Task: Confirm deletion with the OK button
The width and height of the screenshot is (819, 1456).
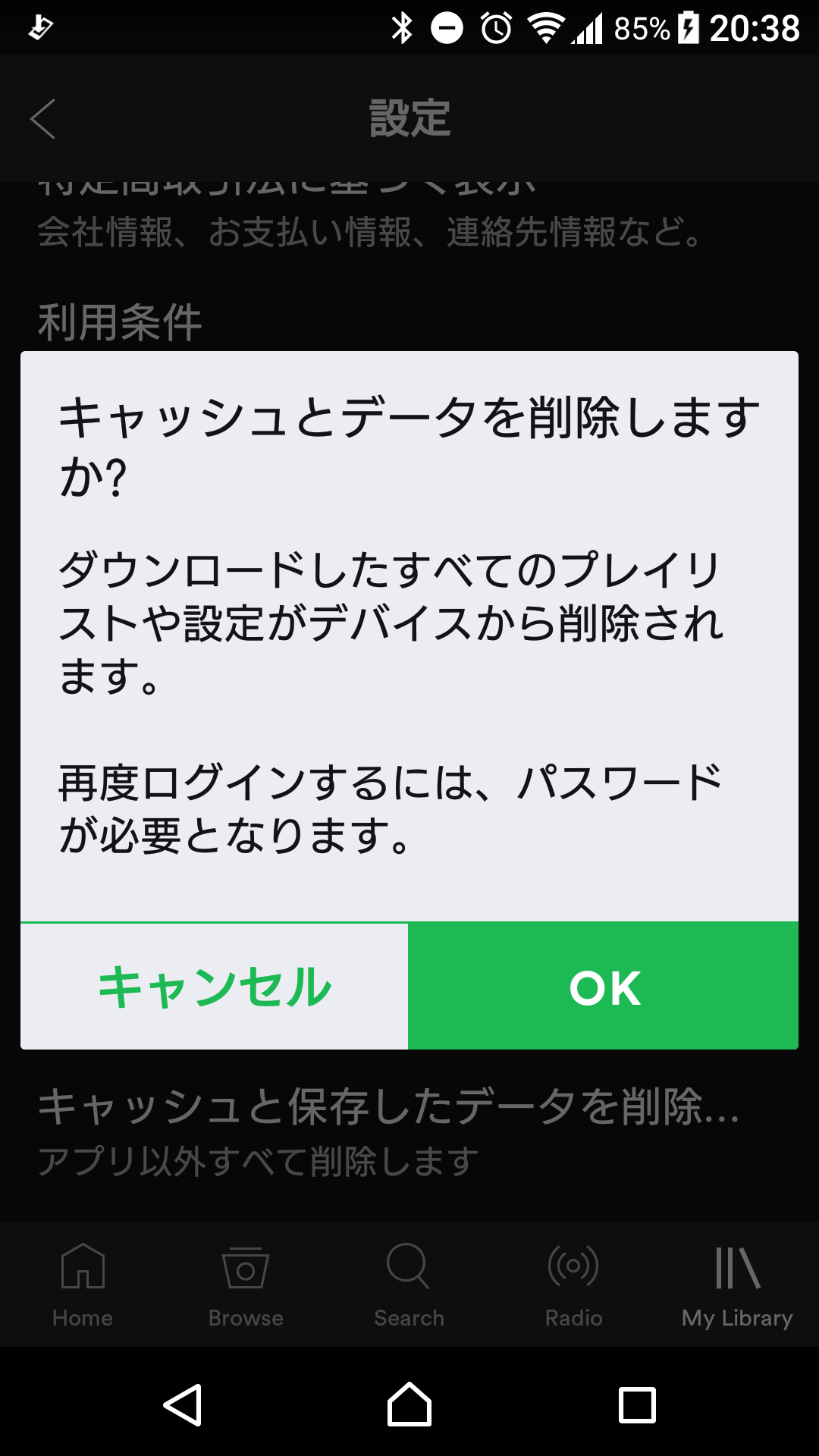Action: pos(603,987)
